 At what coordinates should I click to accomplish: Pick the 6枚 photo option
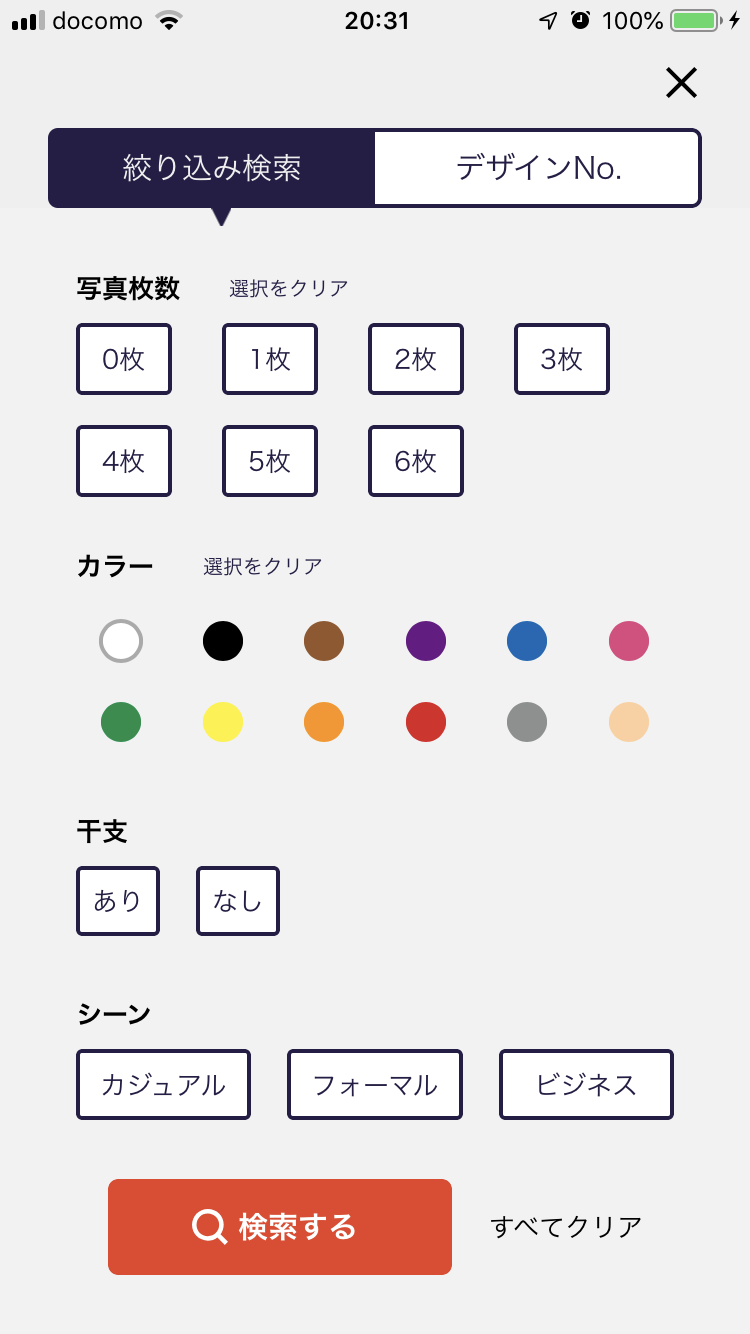[416, 461]
